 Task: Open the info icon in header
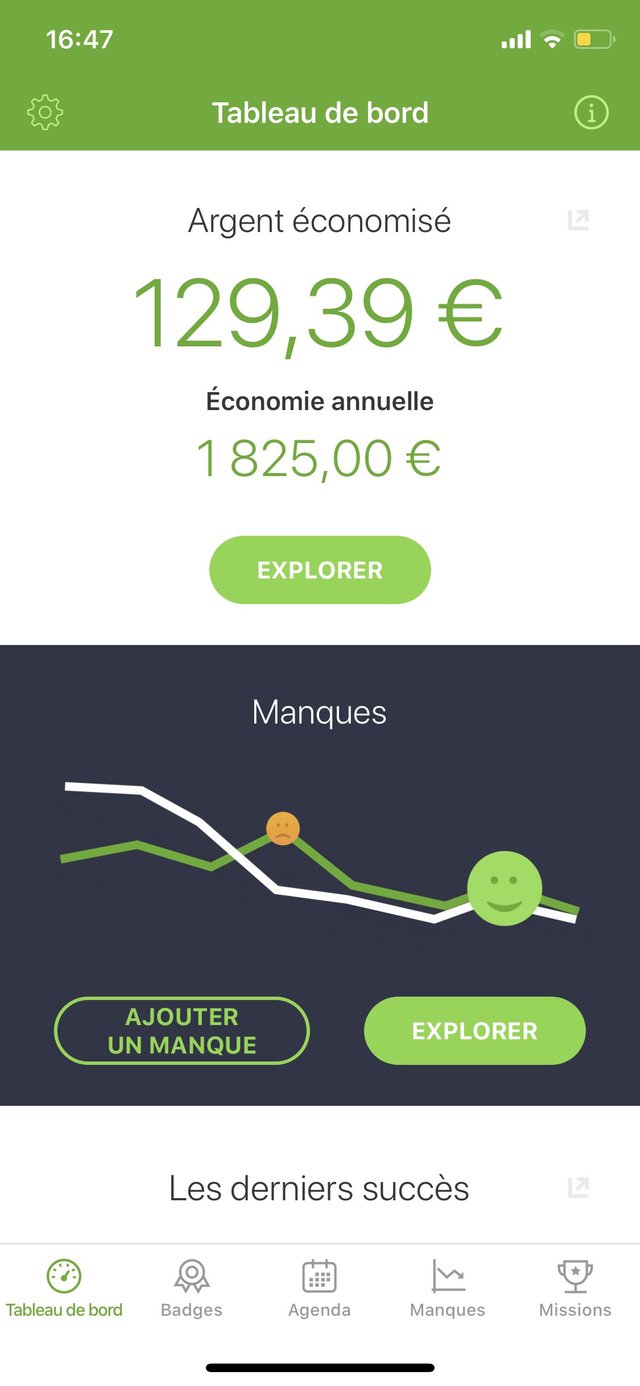pyautogui.click(x=591, y=113)
